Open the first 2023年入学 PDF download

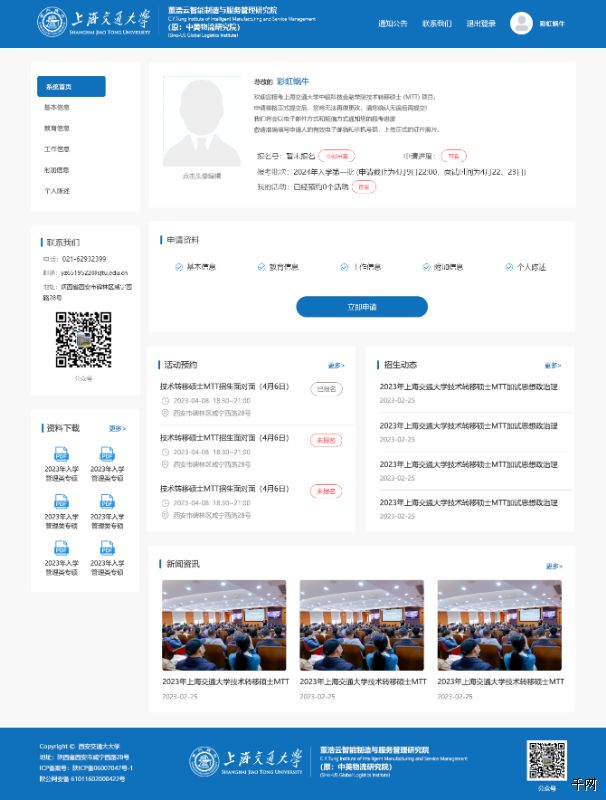click(62, 464)
